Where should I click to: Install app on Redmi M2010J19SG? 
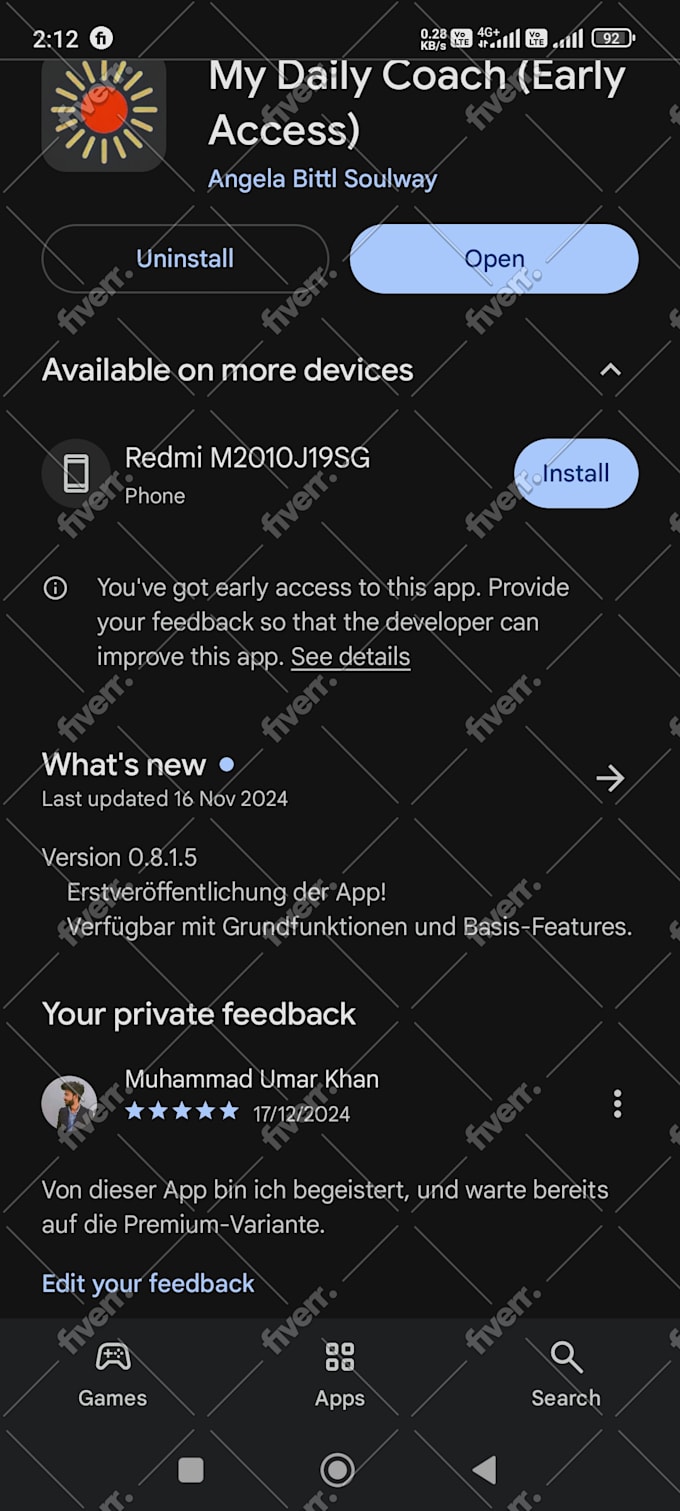click(x=576, y=473)
